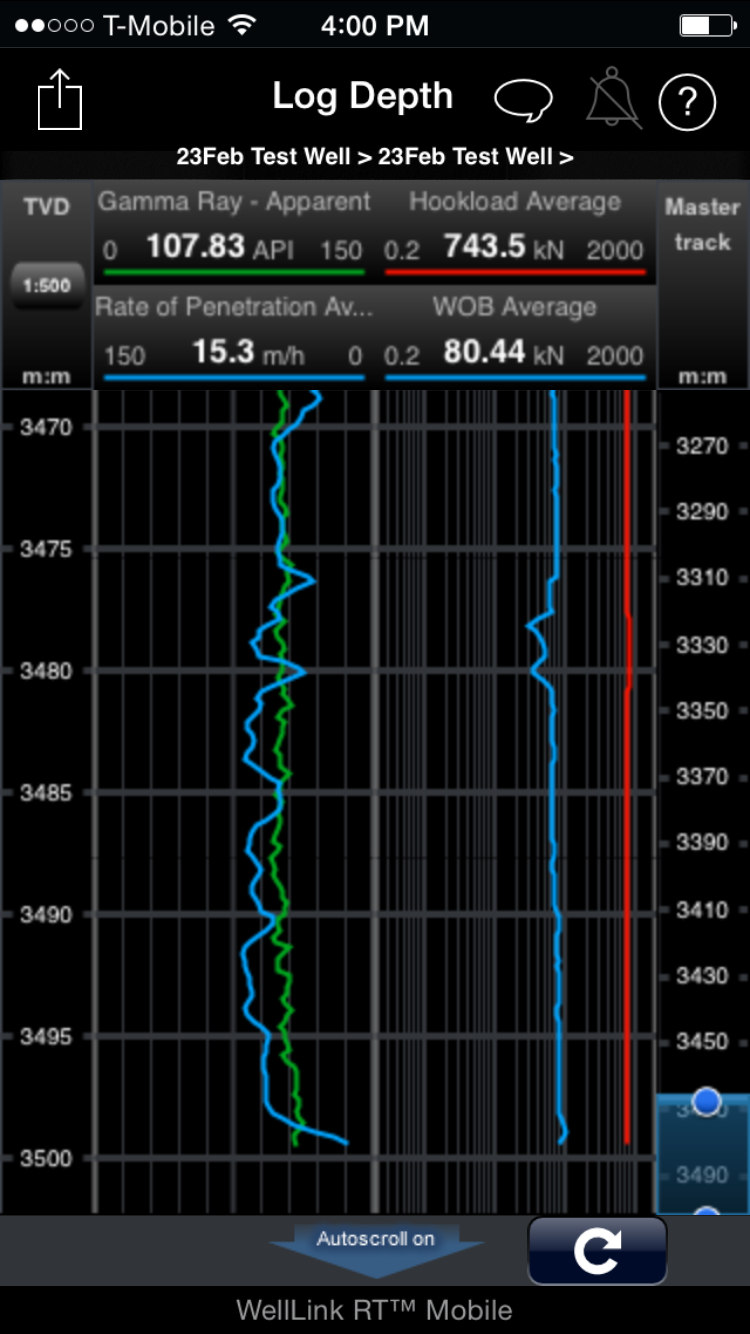Select the TVD depth mode indicator
The width and height of the screenshot is (750, 1334).
click(44, 207)
